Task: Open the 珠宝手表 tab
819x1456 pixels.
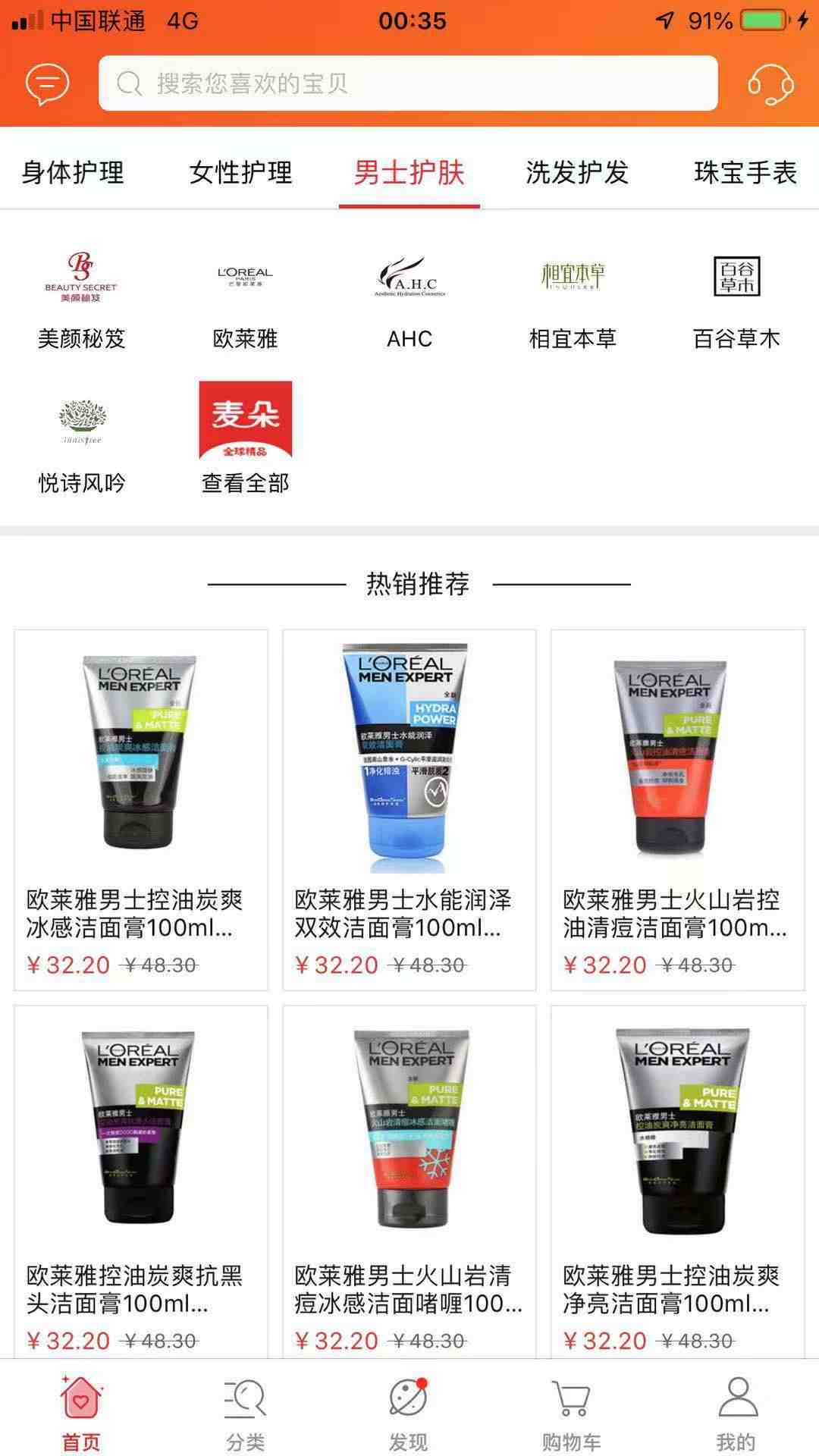Action: pyautogui.click(x=745, y=173)
